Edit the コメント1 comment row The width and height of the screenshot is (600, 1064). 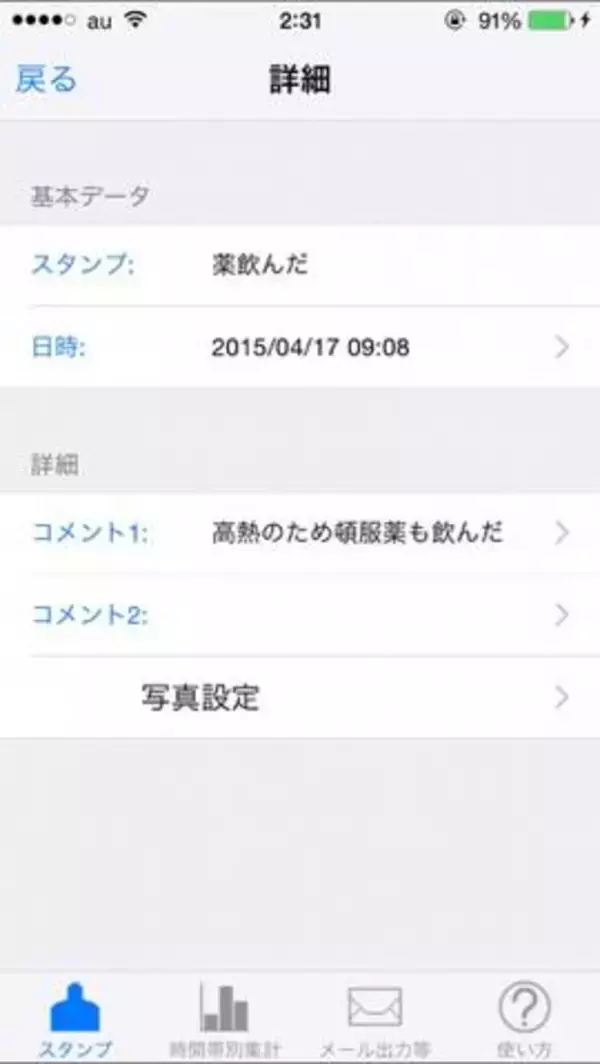300,533
